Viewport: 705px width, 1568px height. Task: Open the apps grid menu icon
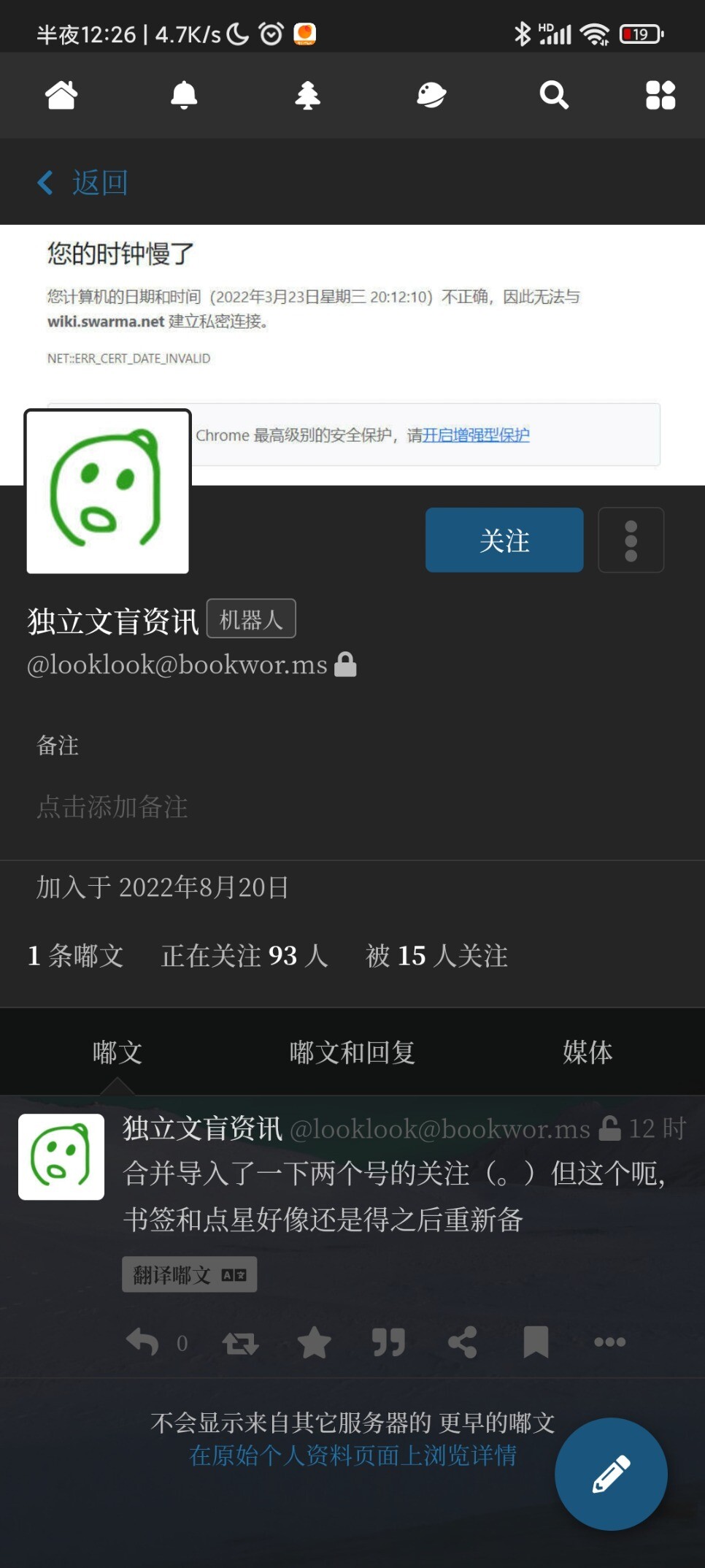coord(660,95)
